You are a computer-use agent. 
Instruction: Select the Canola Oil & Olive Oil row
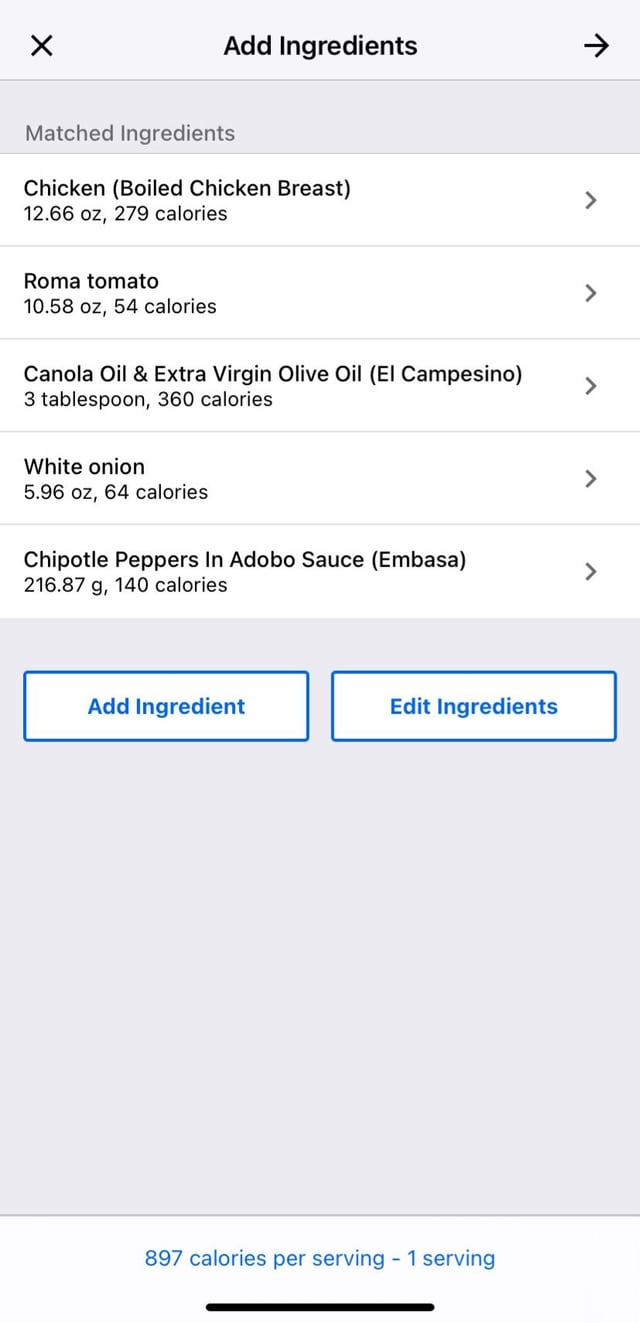pyautogui.click(x=320, y=386)
